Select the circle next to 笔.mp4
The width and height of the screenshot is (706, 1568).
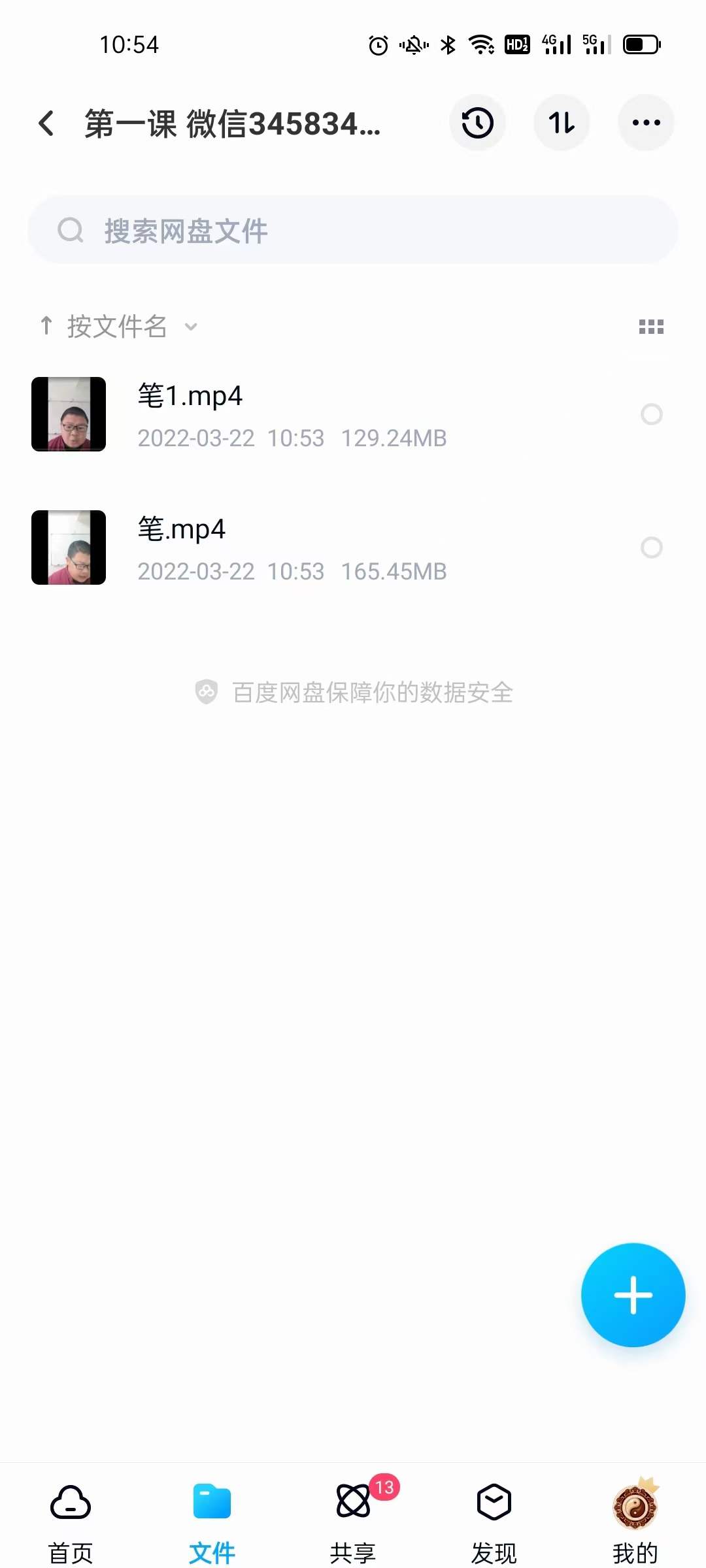[x=652, y=548]
